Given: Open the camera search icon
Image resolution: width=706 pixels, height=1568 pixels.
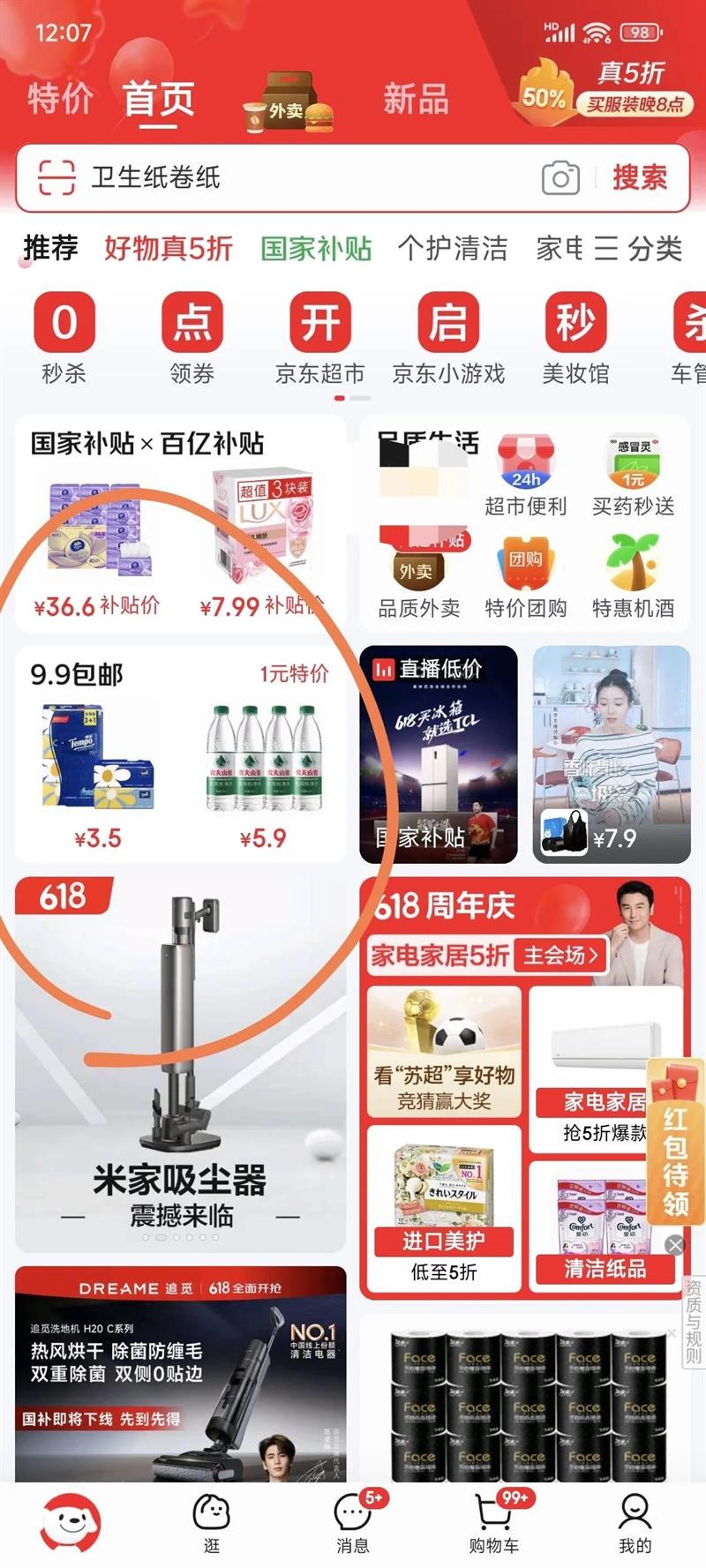Looking at the screenshot, I should pyautogui.click(x=560, y=178).
